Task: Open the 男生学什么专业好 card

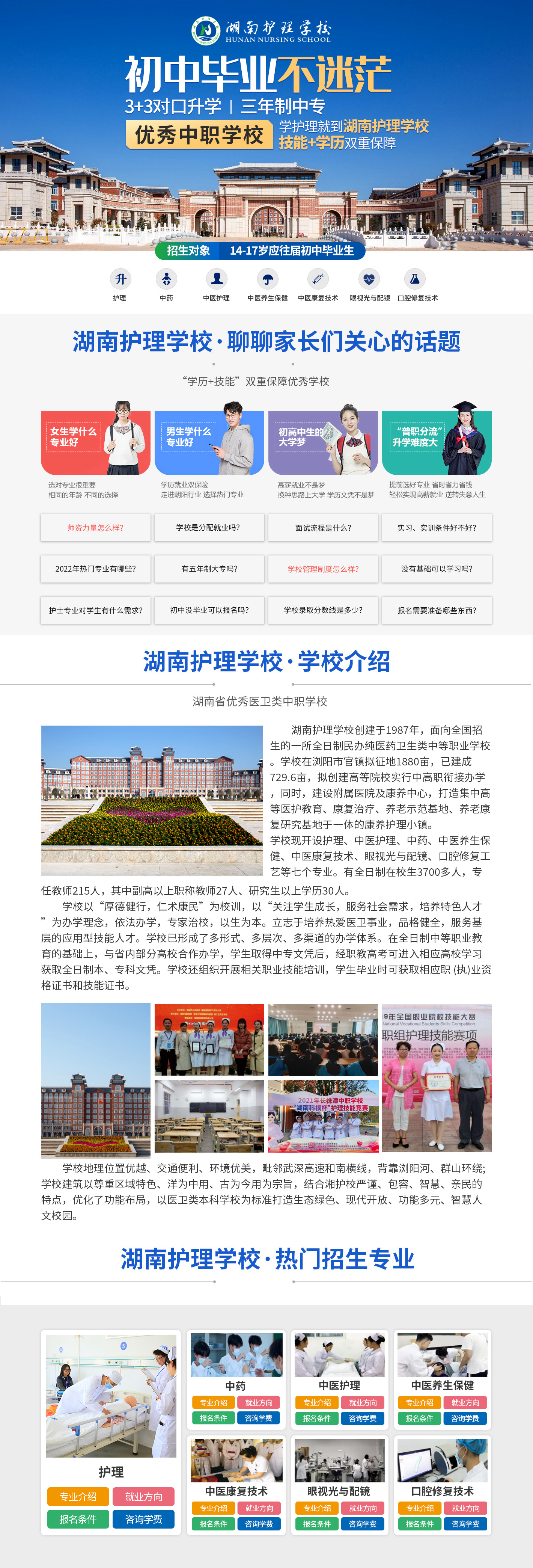Action: coord(209,442)
